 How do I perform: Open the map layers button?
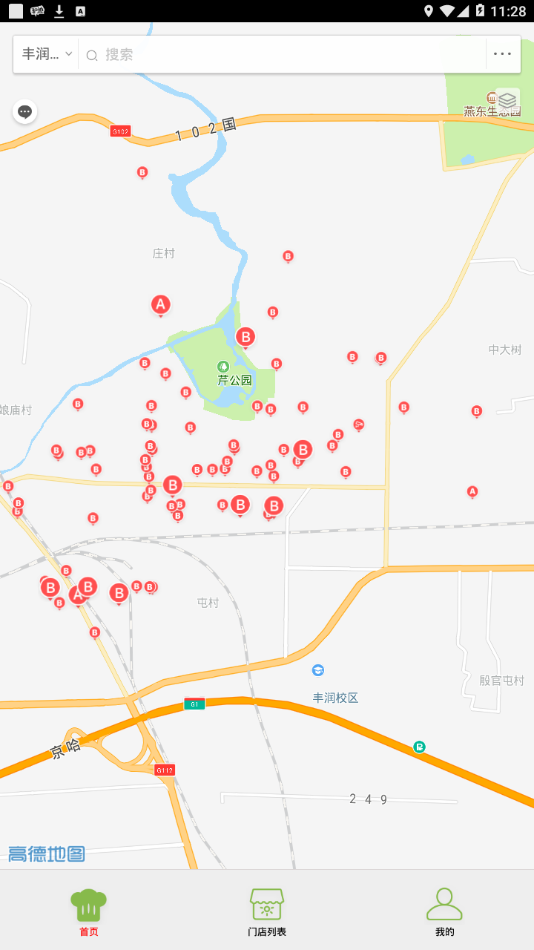point(507,100)
